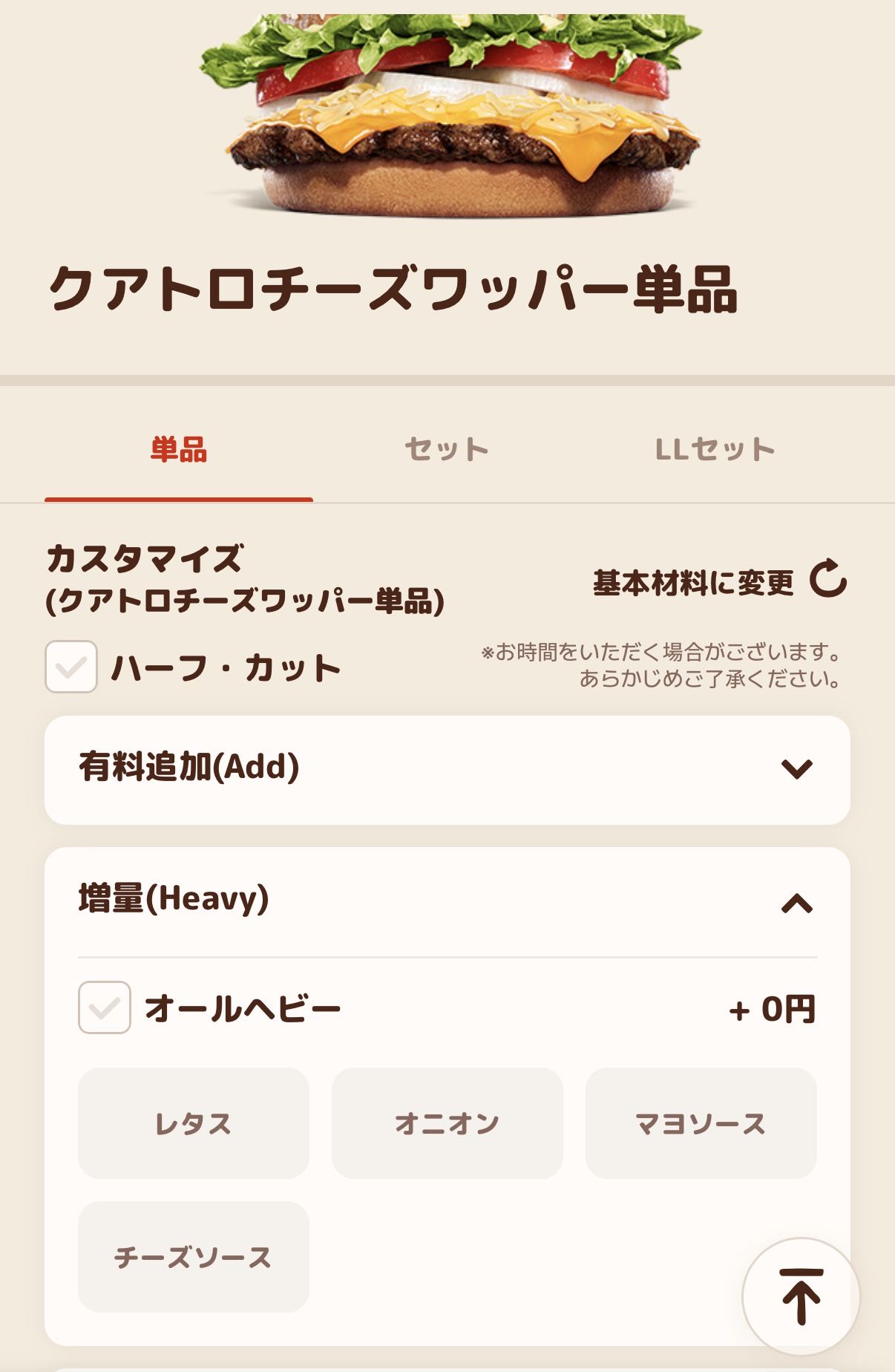Reset ingredients with 基本材料に変更
The height and width of the screenshot is (1372, 895).
pyautogui.click(x=718, y=581)
